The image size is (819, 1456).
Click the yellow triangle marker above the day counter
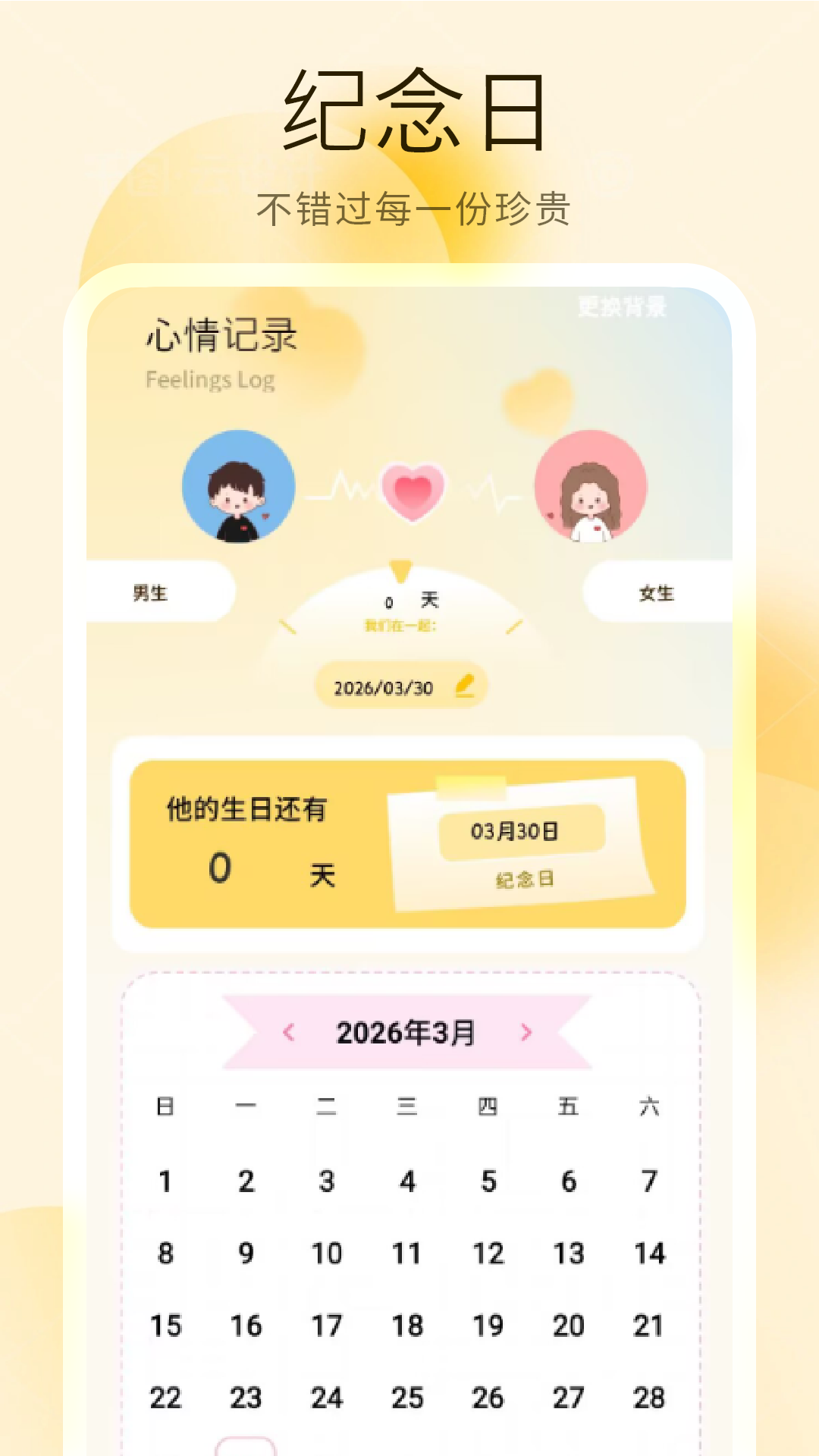point(401,570)
